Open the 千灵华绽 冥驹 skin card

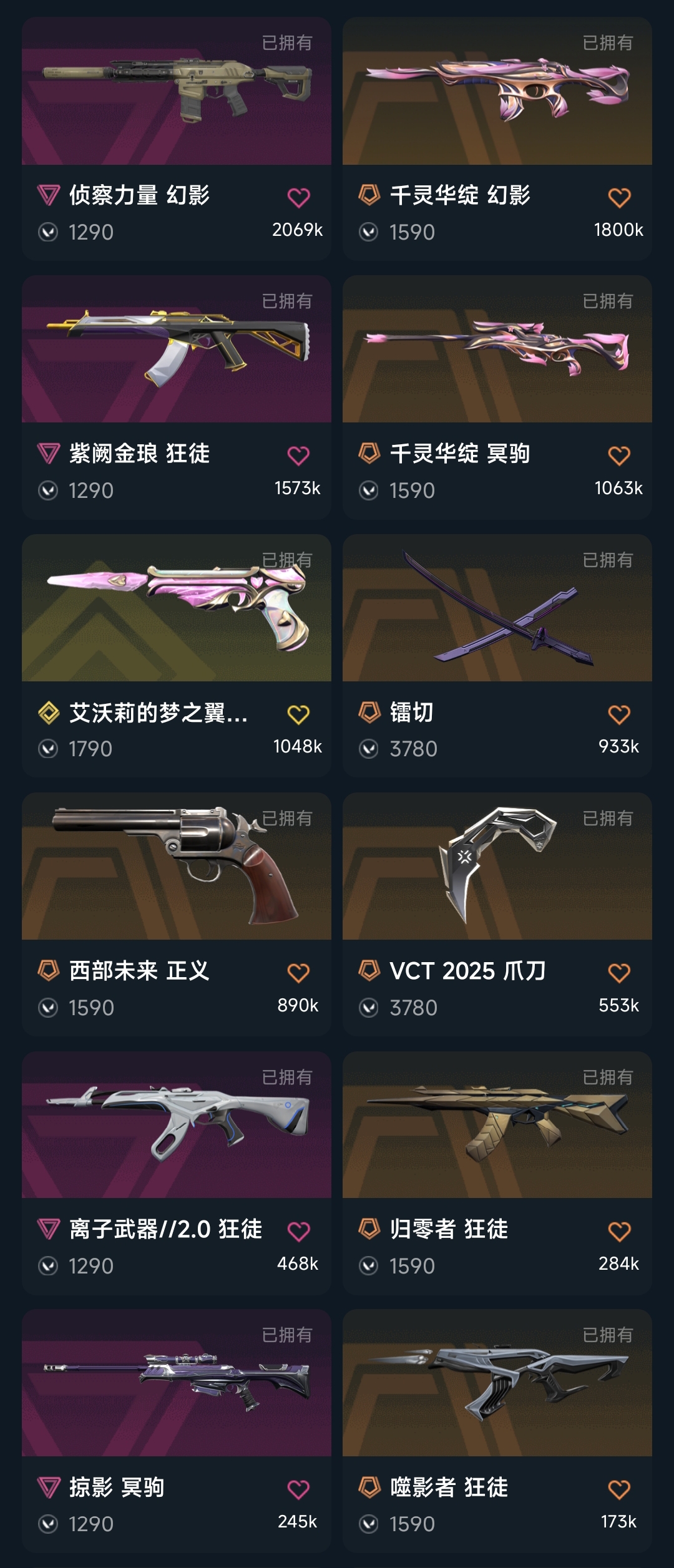(497, 397)
